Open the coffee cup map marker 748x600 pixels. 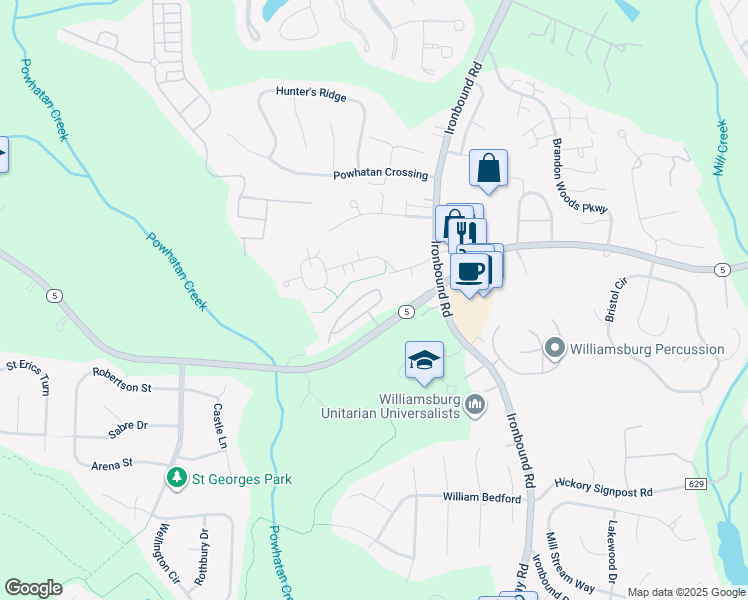click(469, 271)
